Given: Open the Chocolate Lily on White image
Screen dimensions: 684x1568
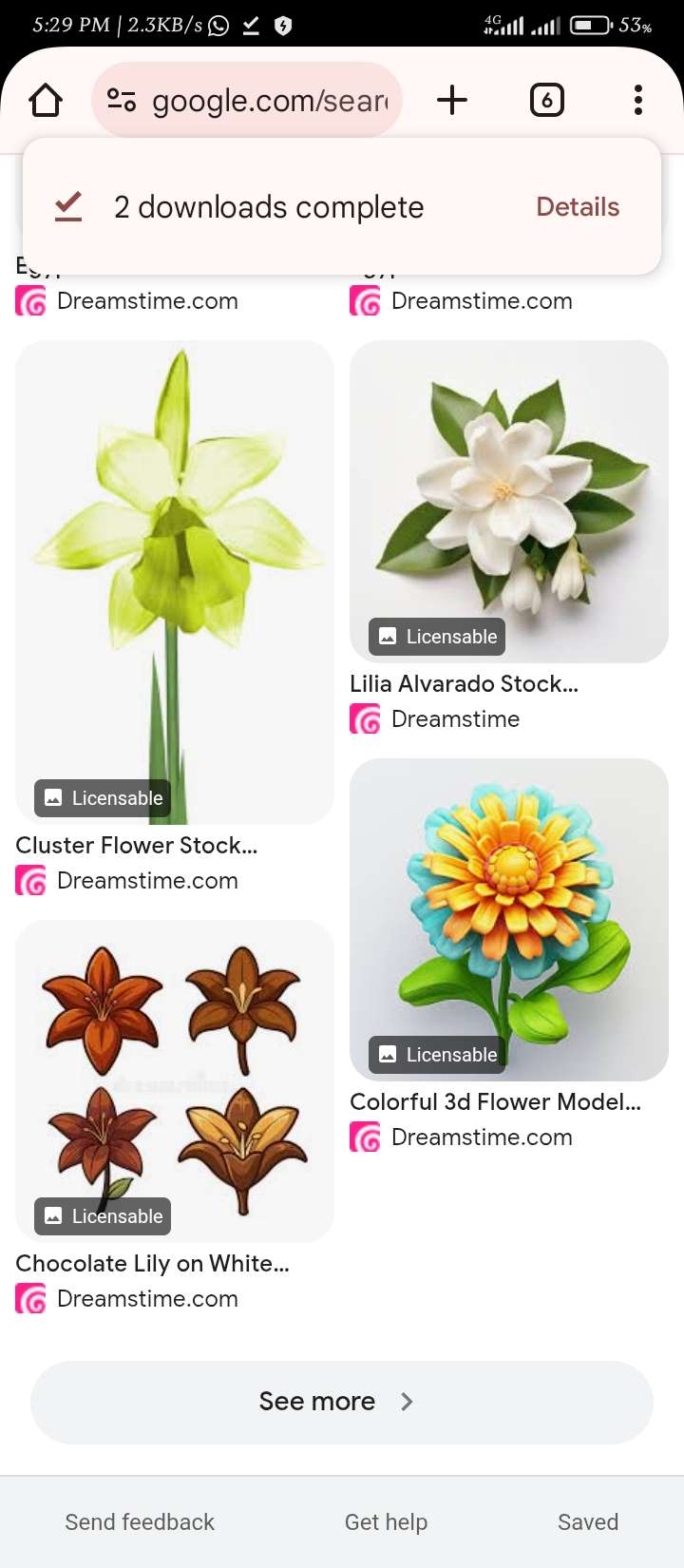Looking at the screenshot, I should 175,1080.
